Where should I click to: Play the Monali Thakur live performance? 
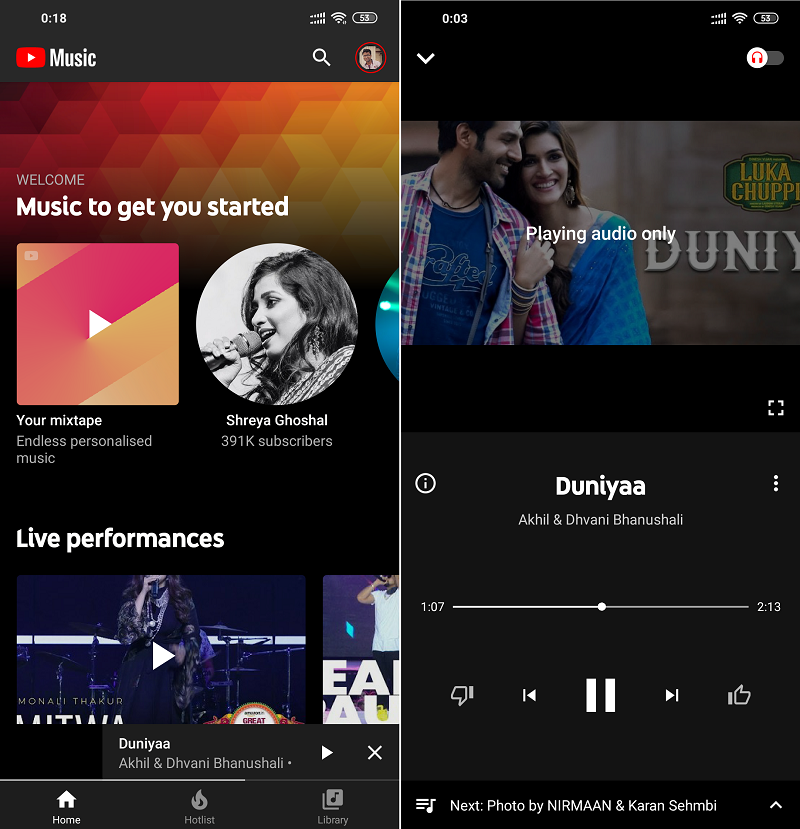(161, 649)
